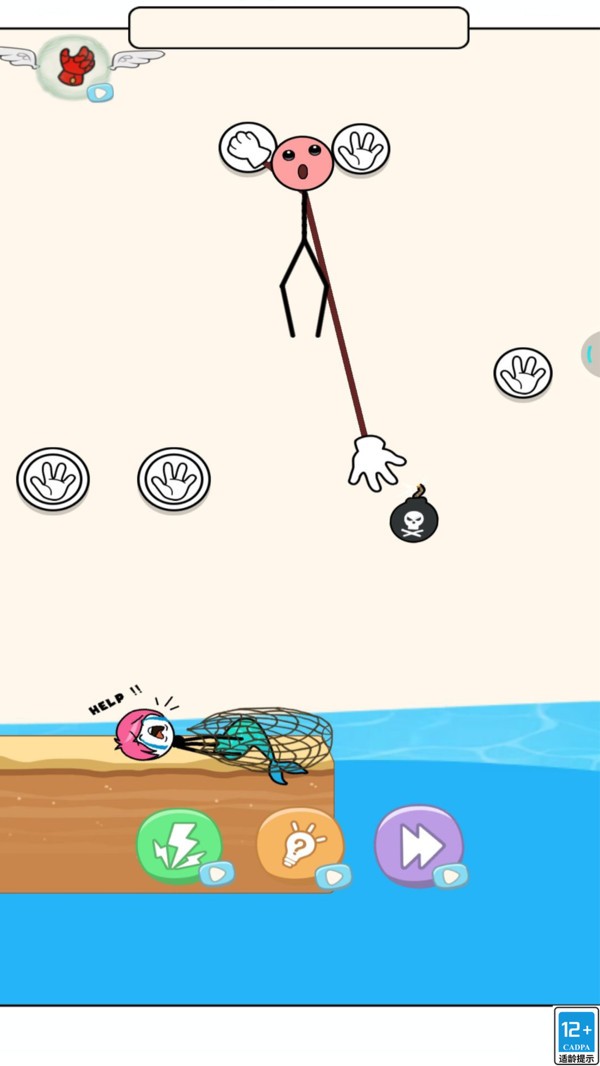Screen dimensions: 600x1066
Task: Tap the partially hidden tab at right edge
Action: click(x=591, y=354)
